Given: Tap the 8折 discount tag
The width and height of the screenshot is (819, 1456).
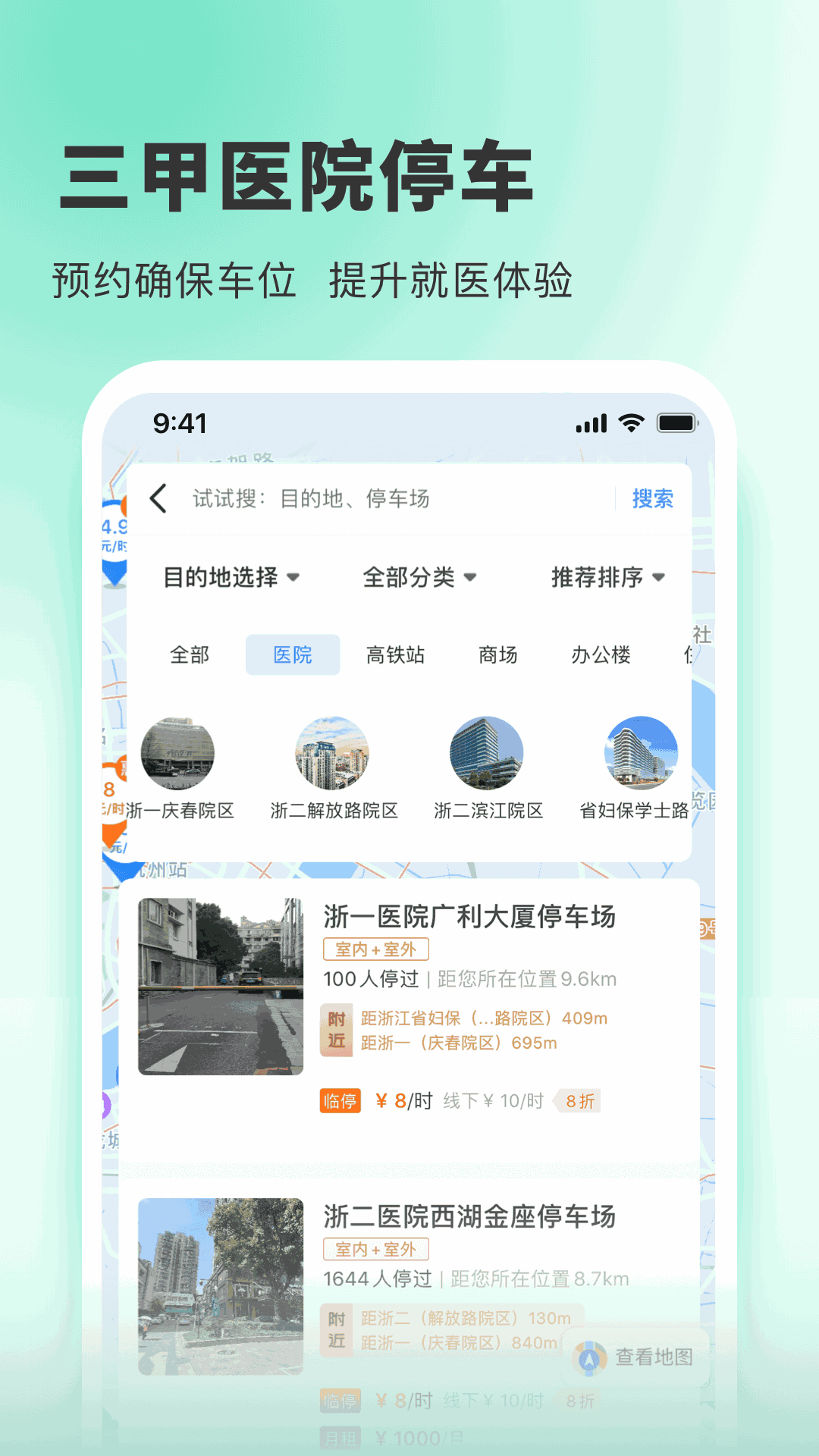Looking at the screenshot, I should (576, 1100).
